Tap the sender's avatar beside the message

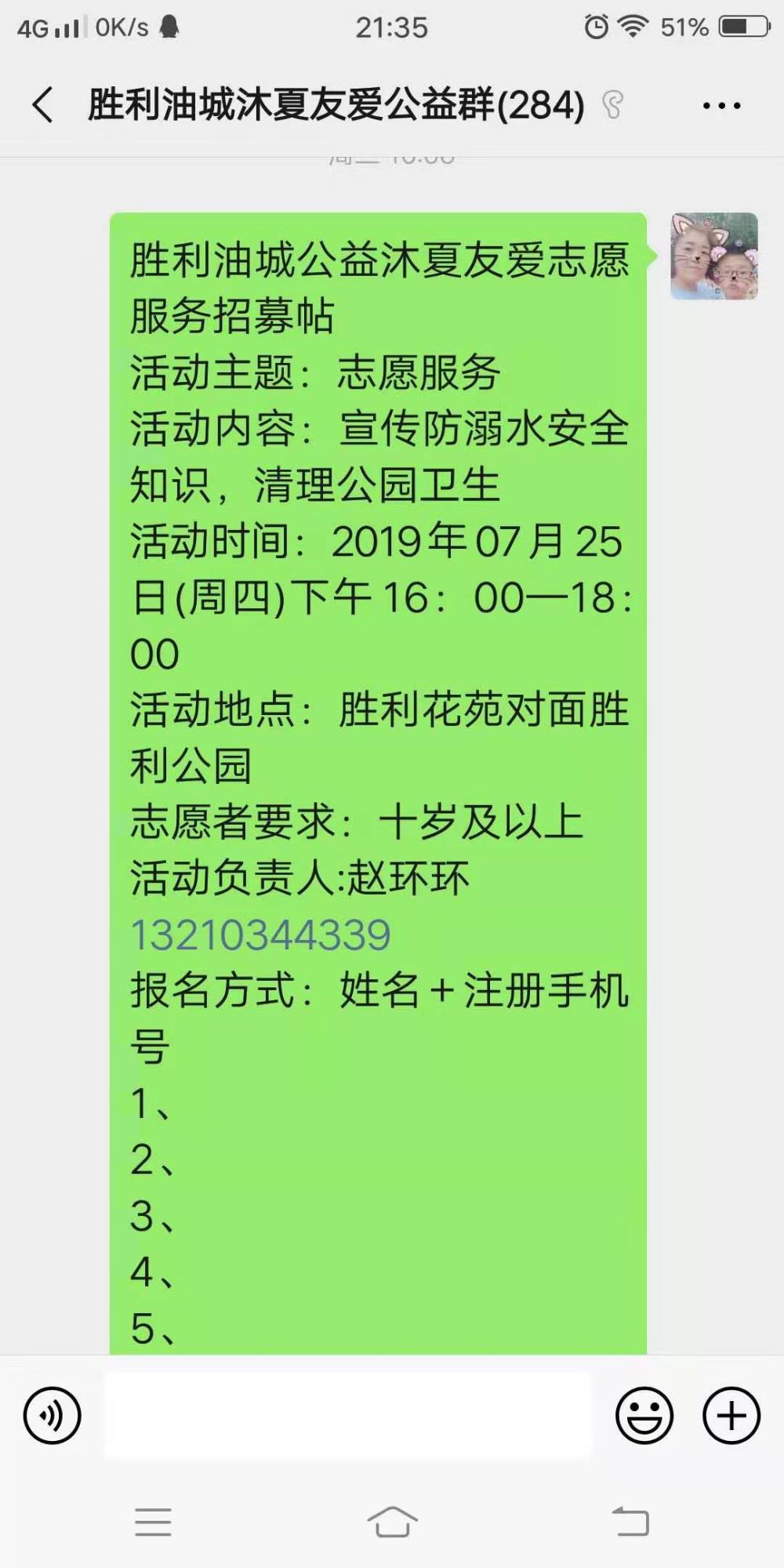click(714, 256)
